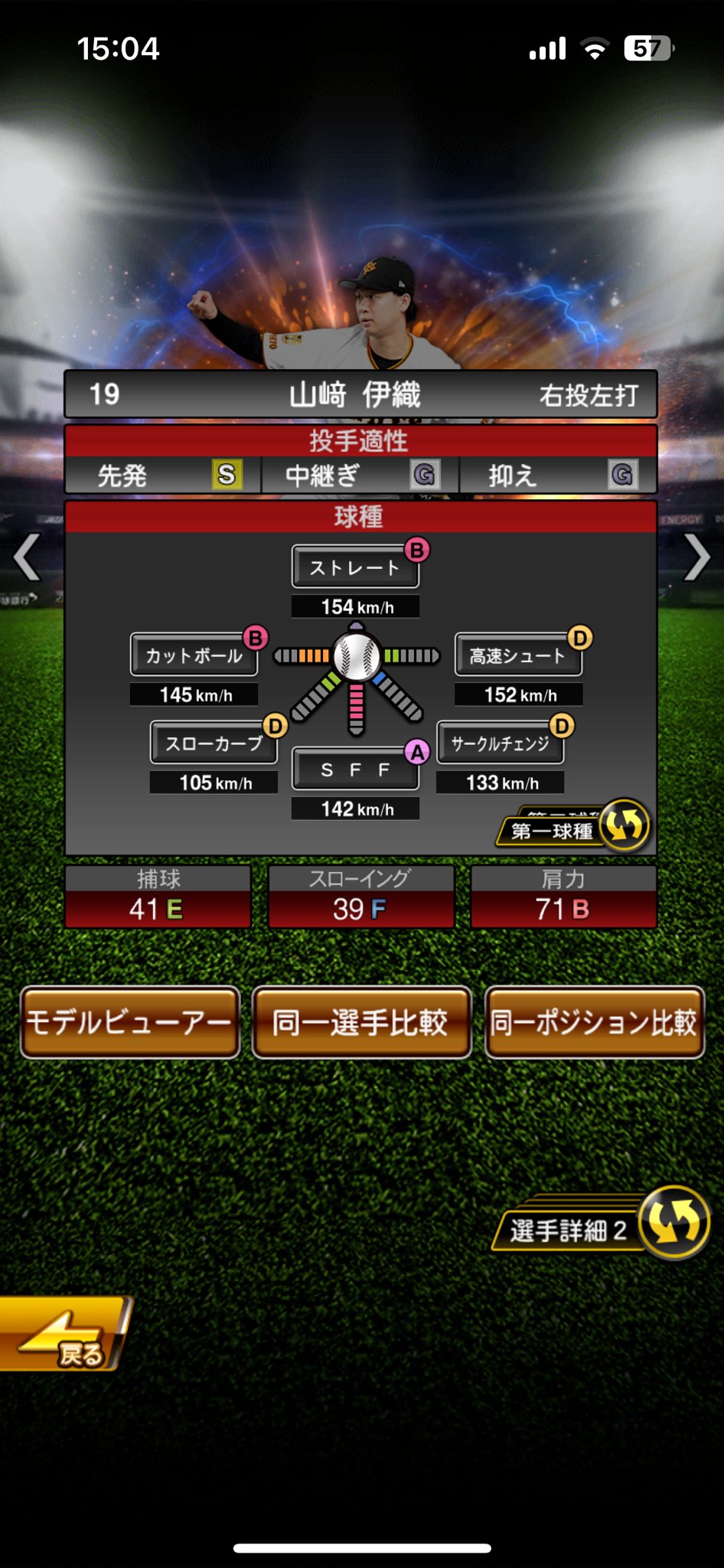Go to the next player with the right arrow
The width and height of the screenshot is (724, 1568).
coord(696,557)
